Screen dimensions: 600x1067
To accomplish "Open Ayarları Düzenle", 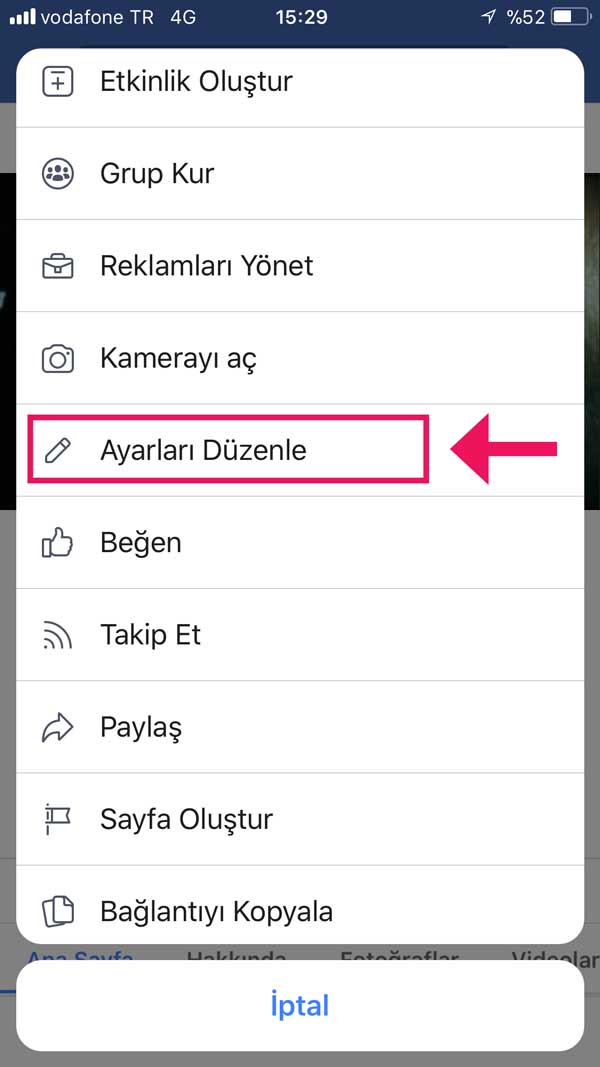I will click(300, 450).
